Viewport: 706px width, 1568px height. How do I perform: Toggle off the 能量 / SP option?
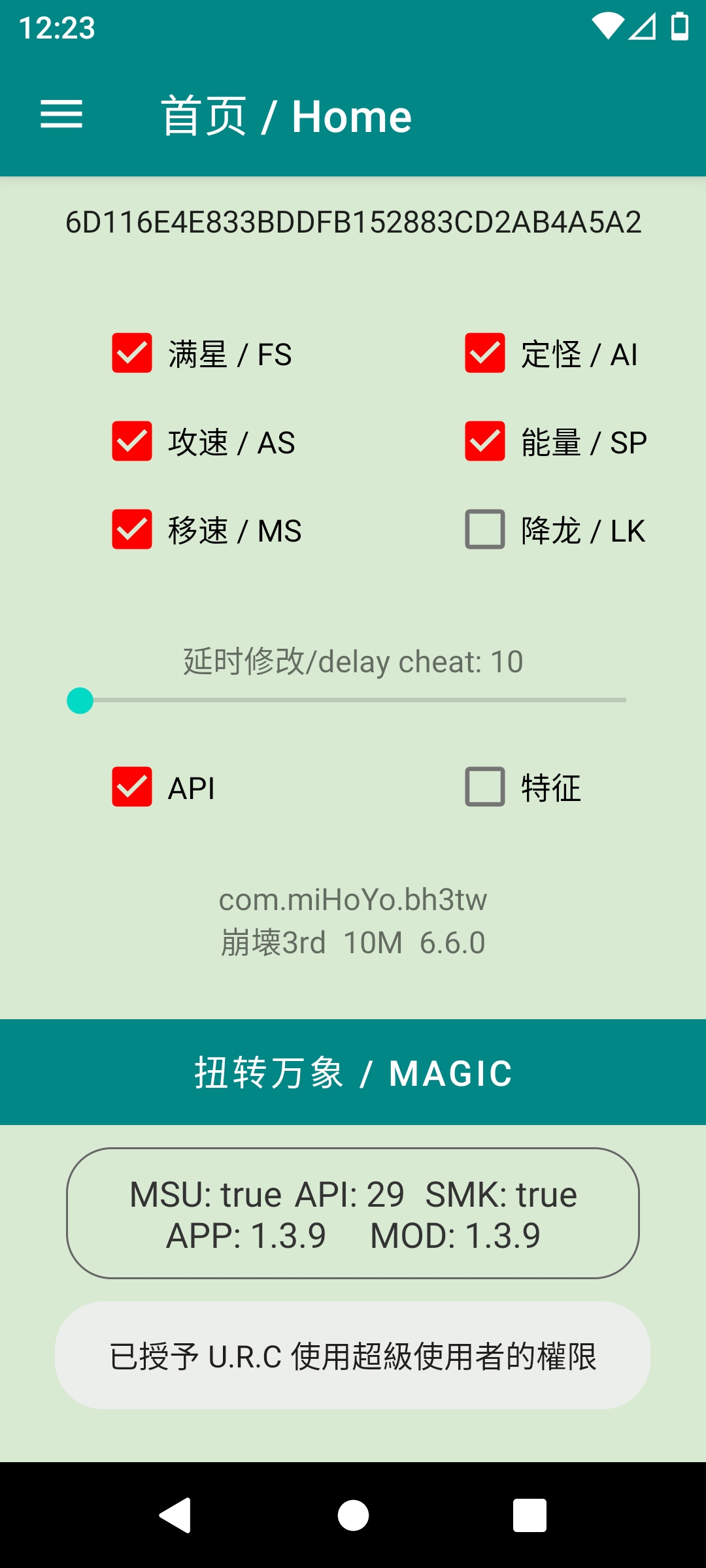(x=484, y=442)
